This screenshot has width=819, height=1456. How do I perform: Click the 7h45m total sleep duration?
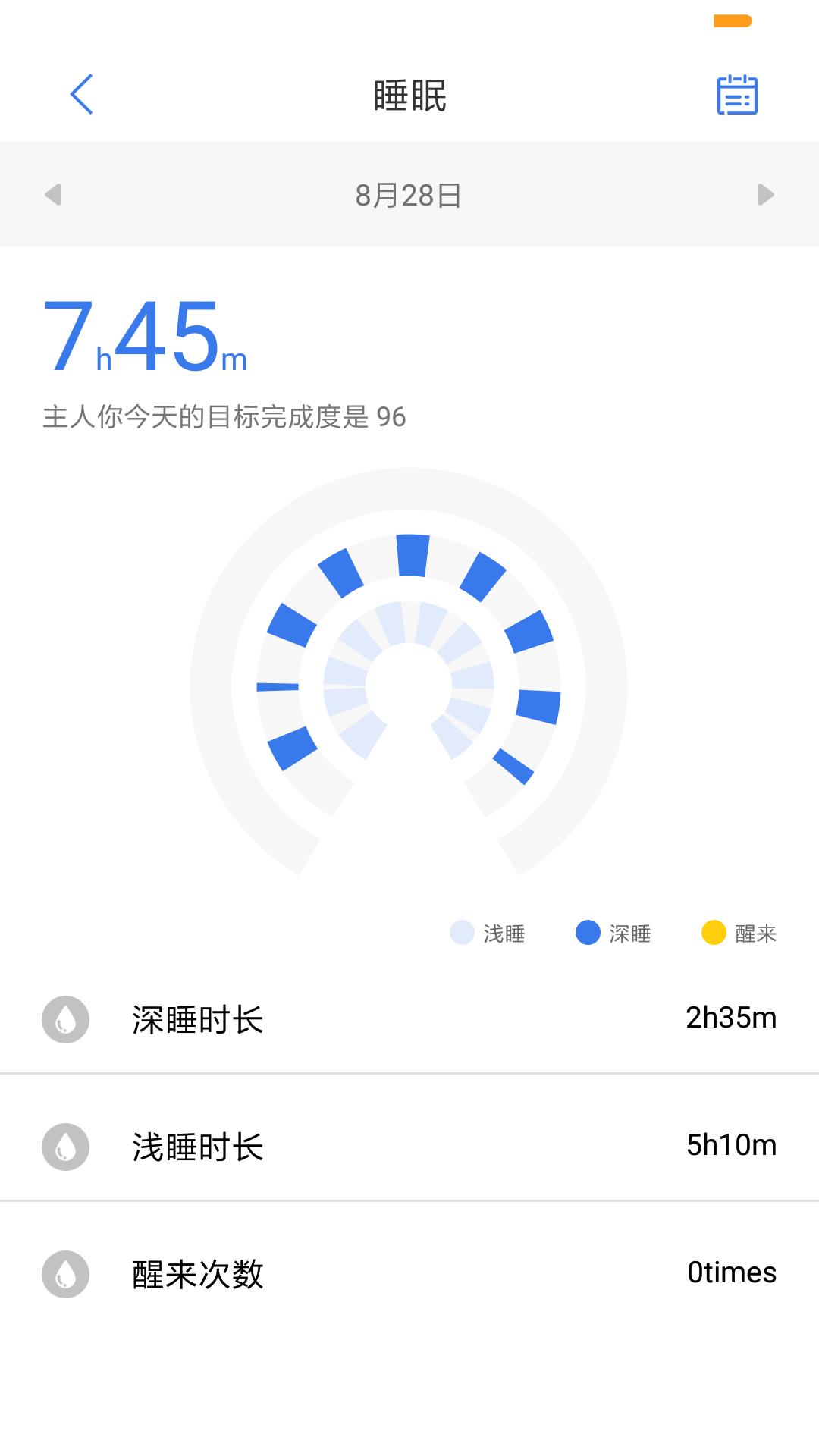[146, 337]
